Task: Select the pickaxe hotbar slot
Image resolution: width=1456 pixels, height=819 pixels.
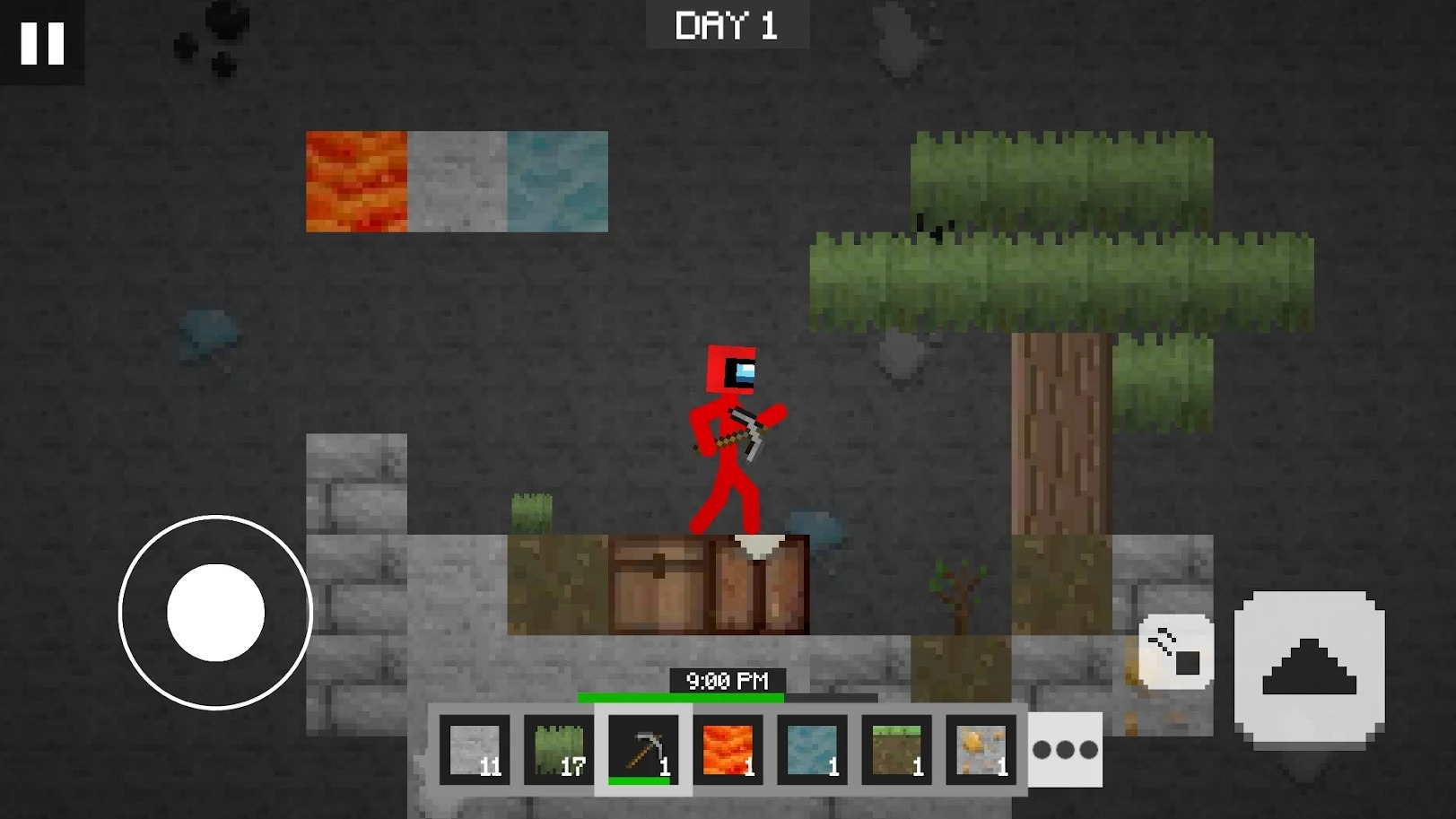Action: coord(643,749)
